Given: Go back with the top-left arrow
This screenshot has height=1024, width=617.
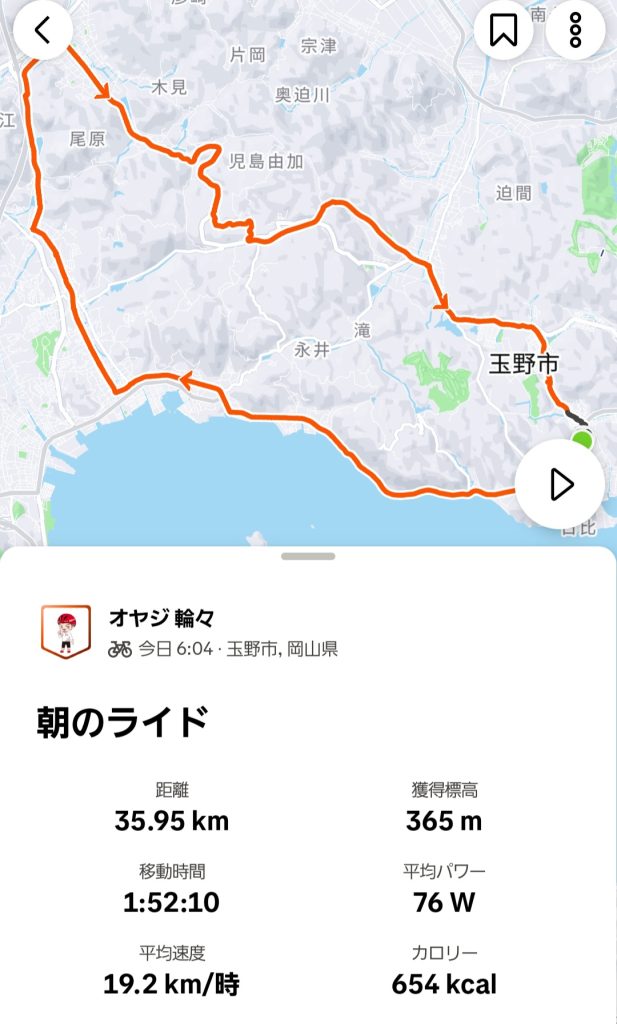Looking at the screenshot, I should [42, 31].
